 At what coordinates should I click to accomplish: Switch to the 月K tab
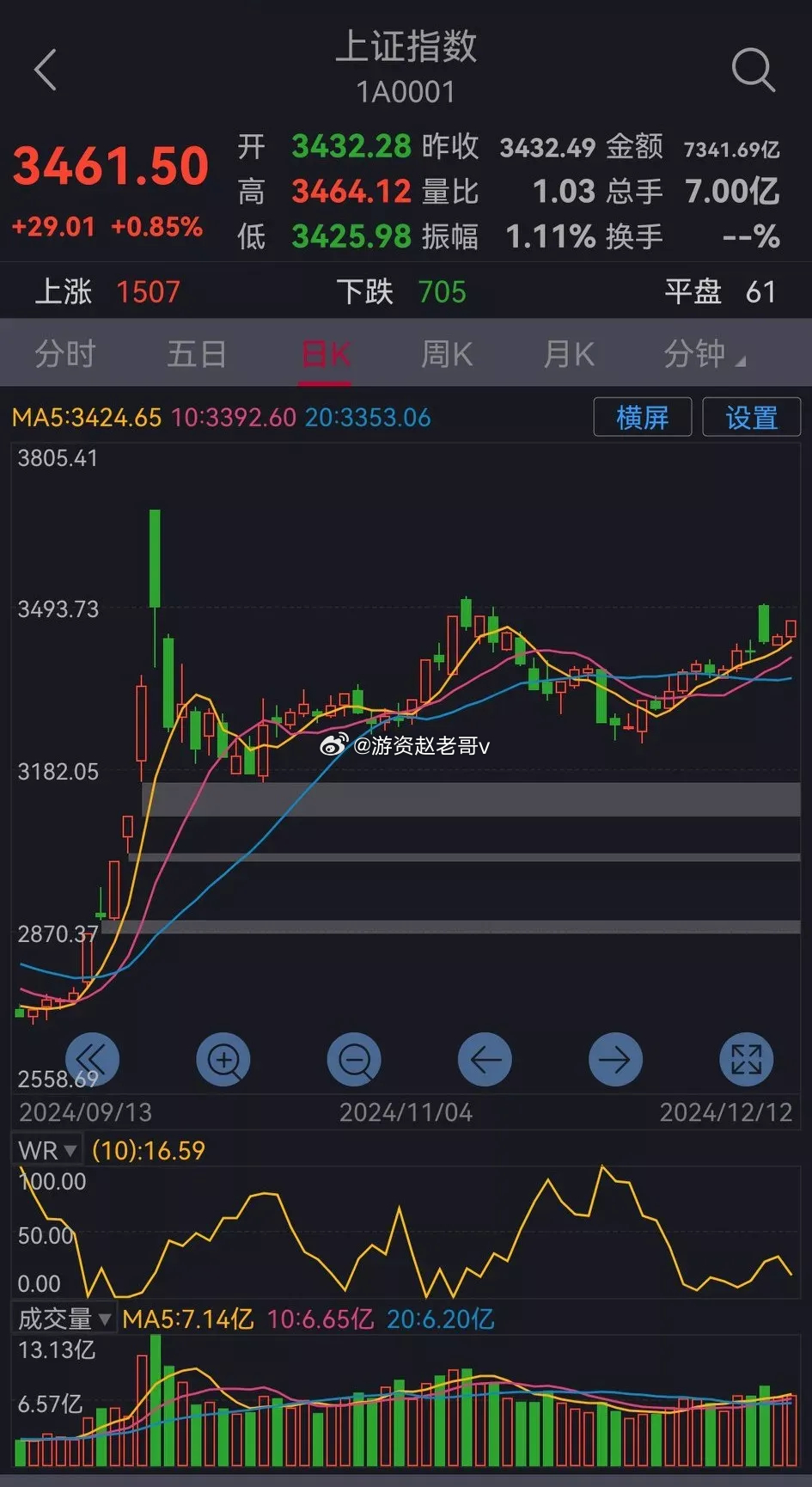(x=569, y=354)
